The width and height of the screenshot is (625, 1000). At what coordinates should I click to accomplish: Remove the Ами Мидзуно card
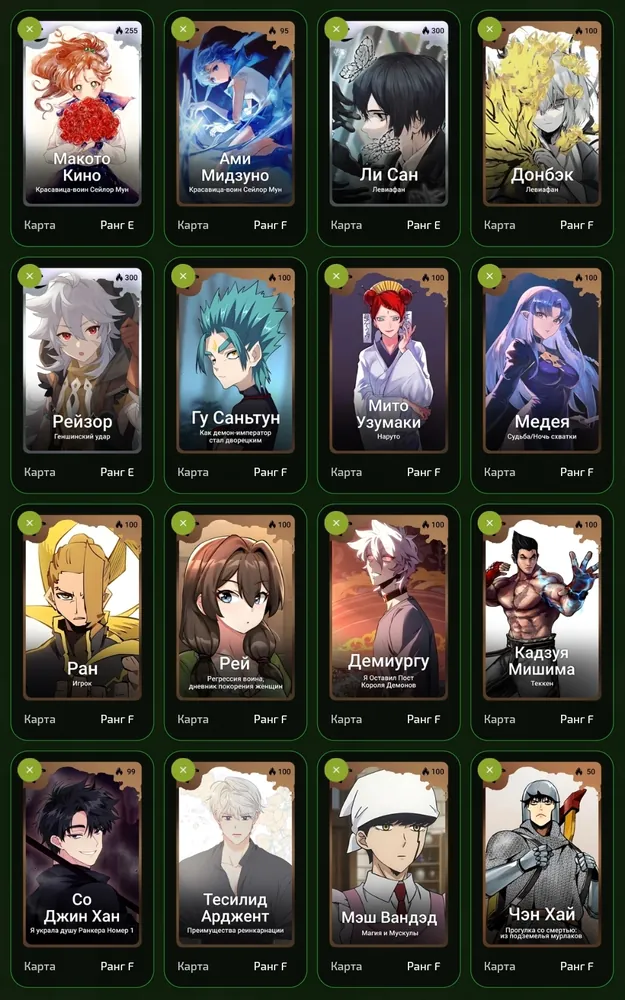pyautogui.click(x=183, y=29)
